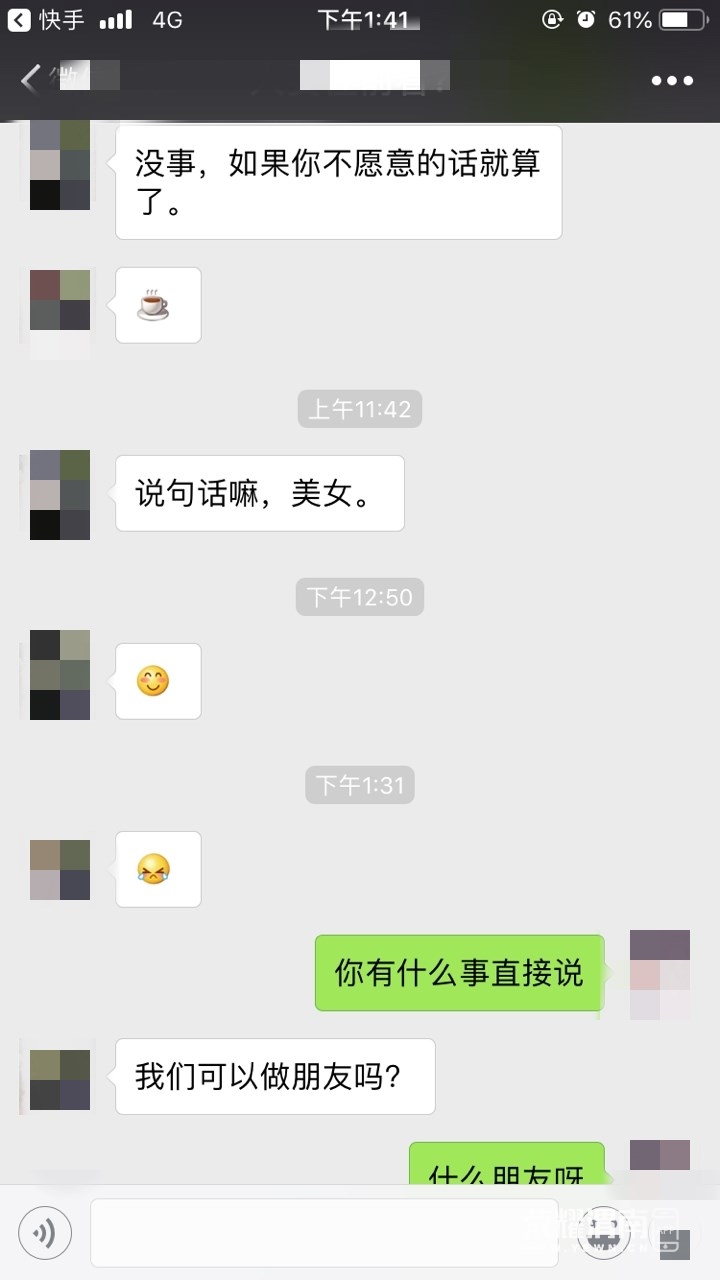Tap the back chevron to leave the chat
Viewport: 720px width, 1280px height.
[30, 80]
